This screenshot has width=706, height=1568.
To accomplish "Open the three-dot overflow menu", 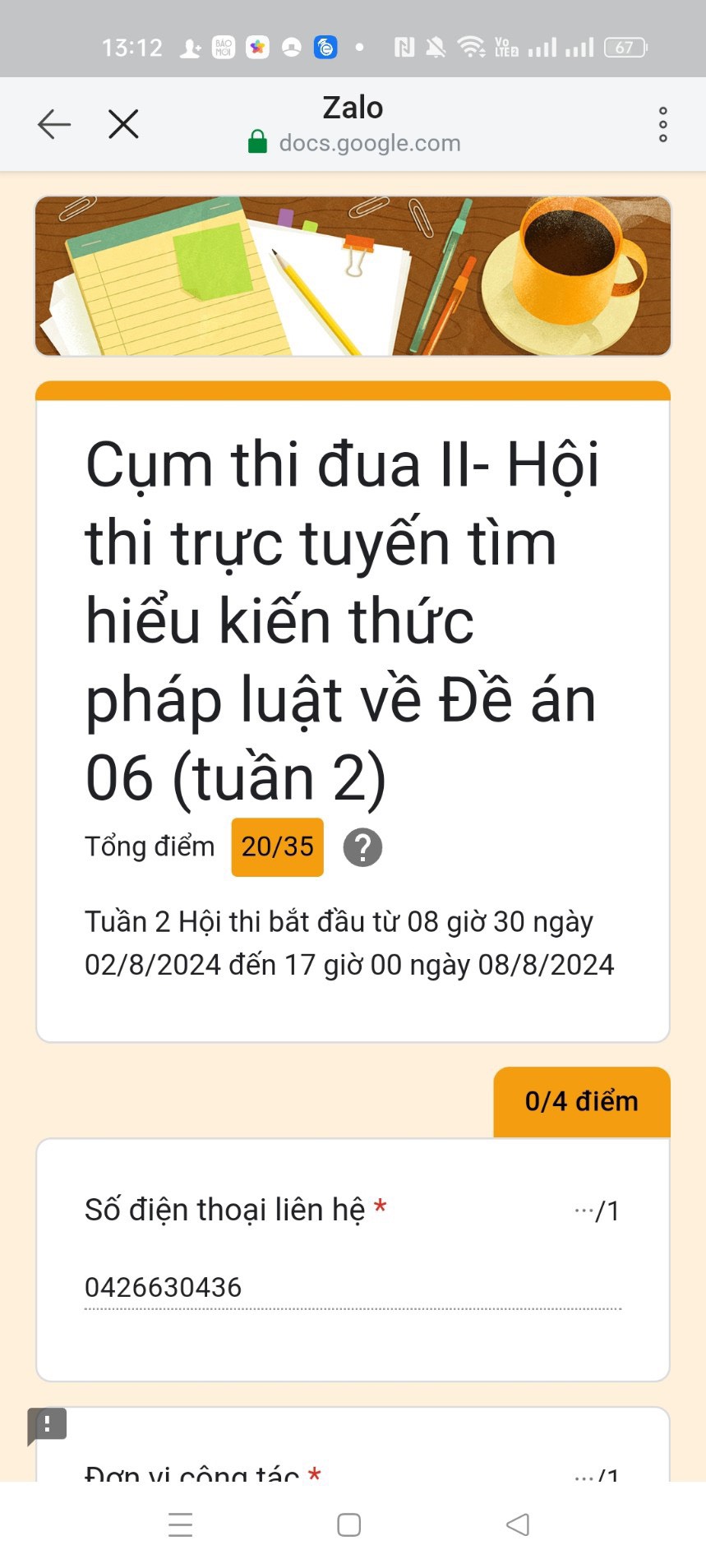I will click(x=662, y=124).
